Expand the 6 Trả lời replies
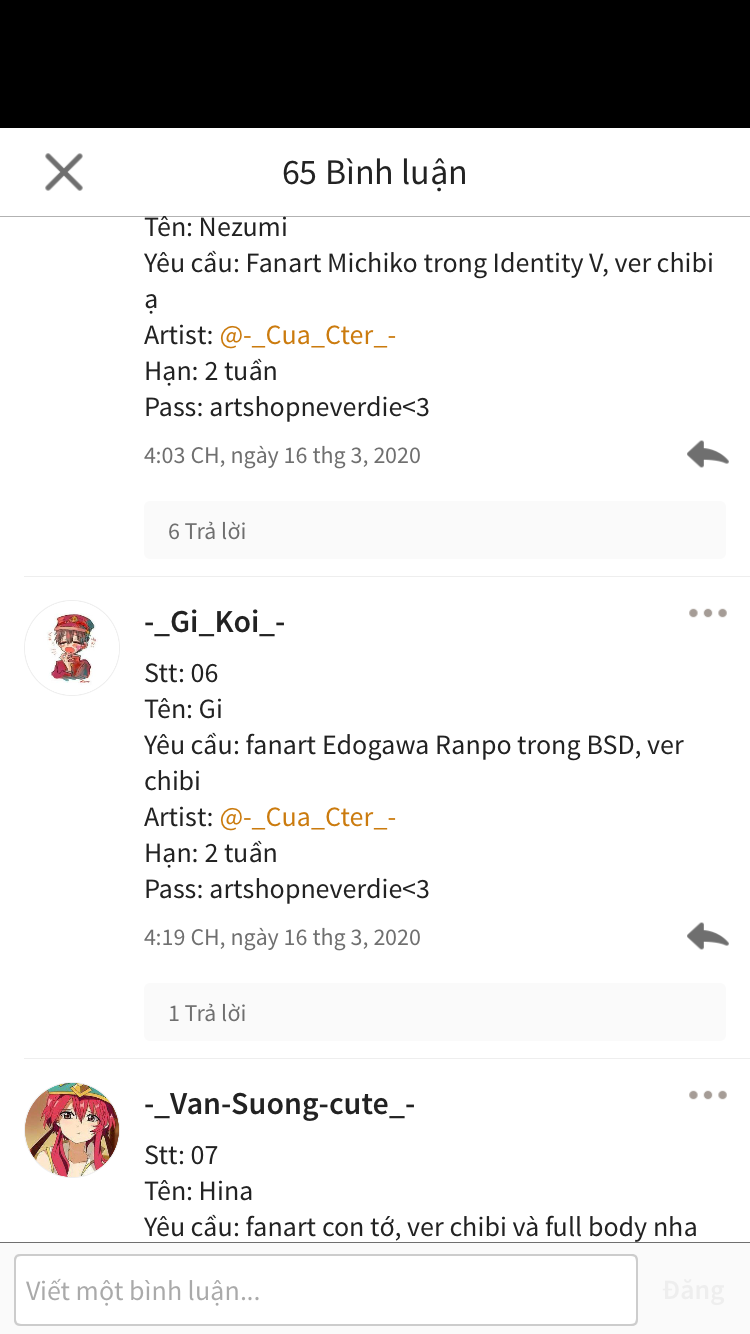Screen dimensions: 750x1334 point(434,531)
